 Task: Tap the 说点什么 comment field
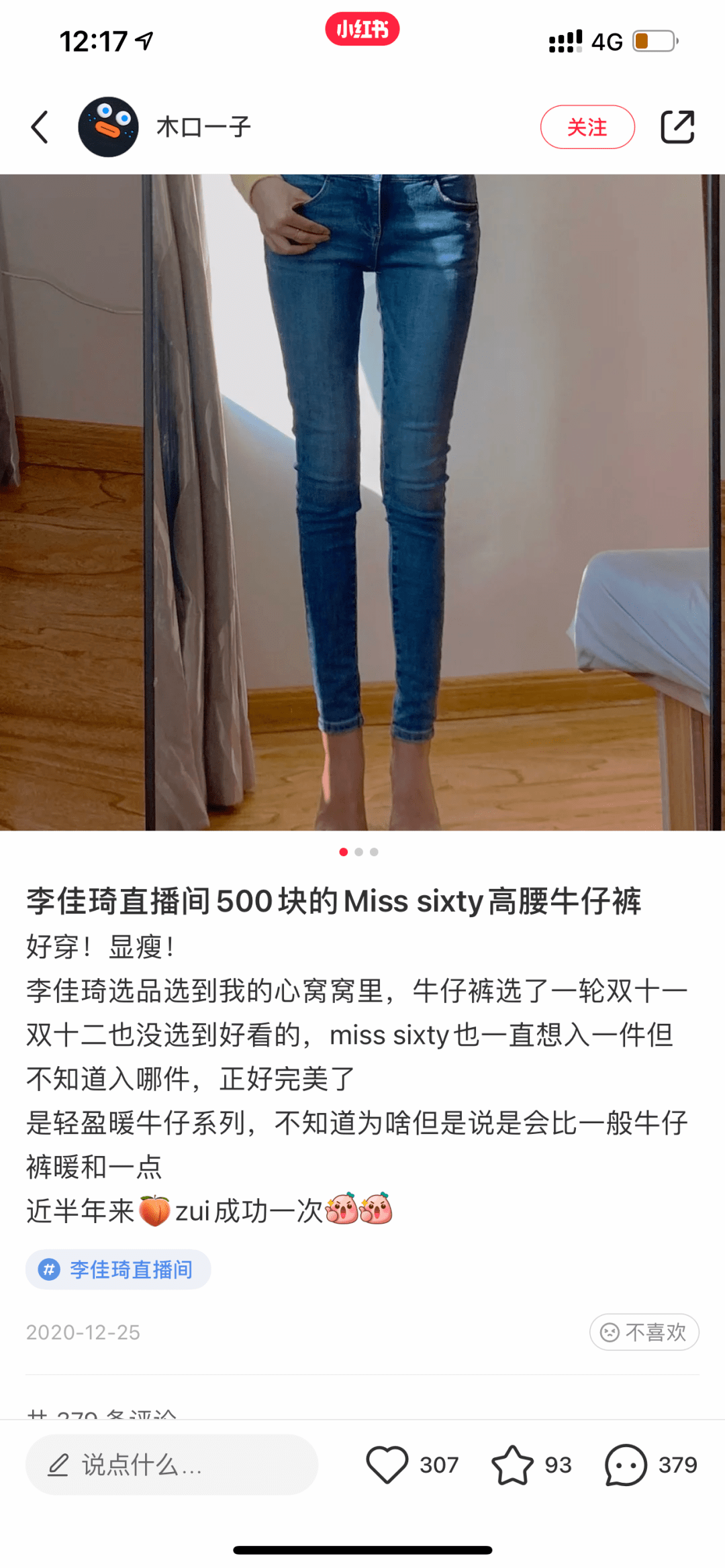tap(171, 1465)
